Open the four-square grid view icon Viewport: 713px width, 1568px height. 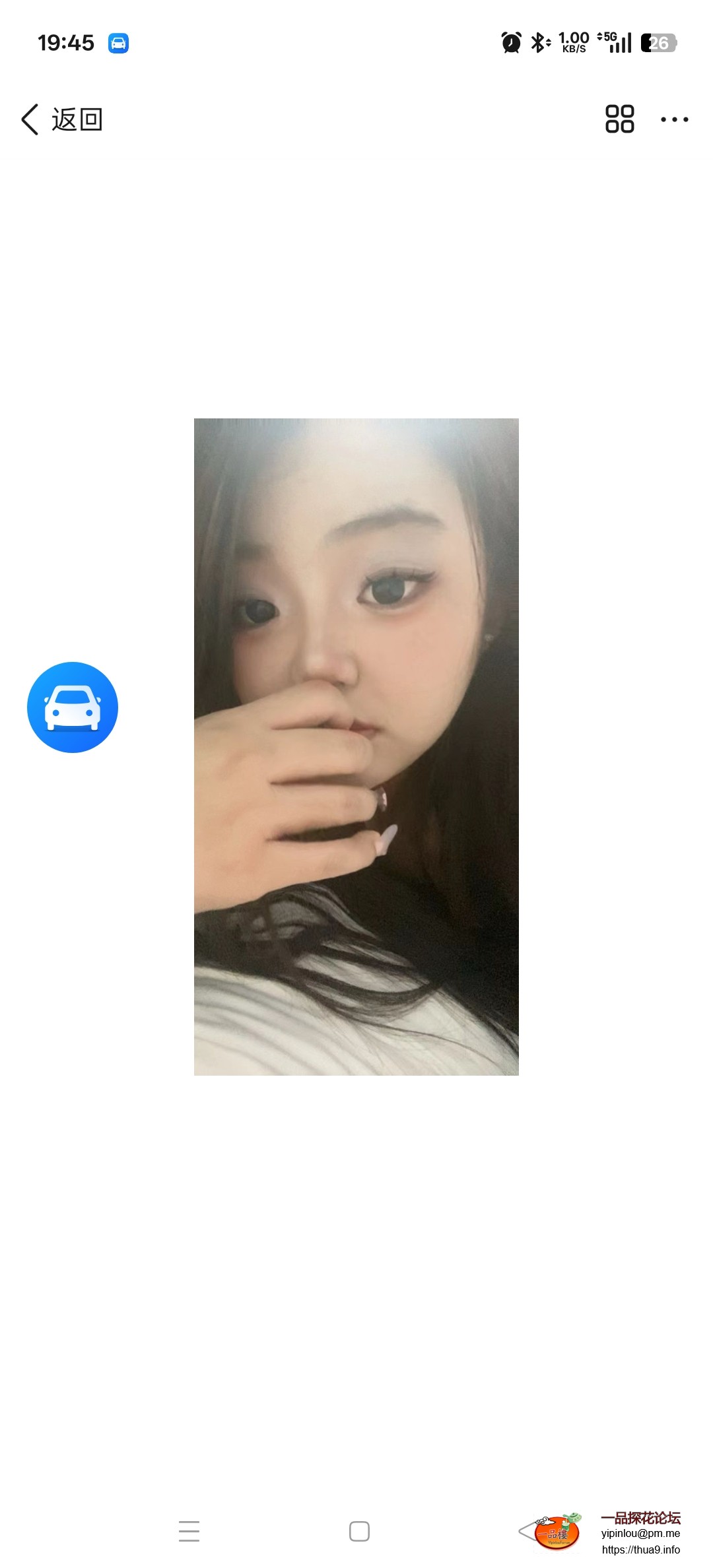pos(619,119)
